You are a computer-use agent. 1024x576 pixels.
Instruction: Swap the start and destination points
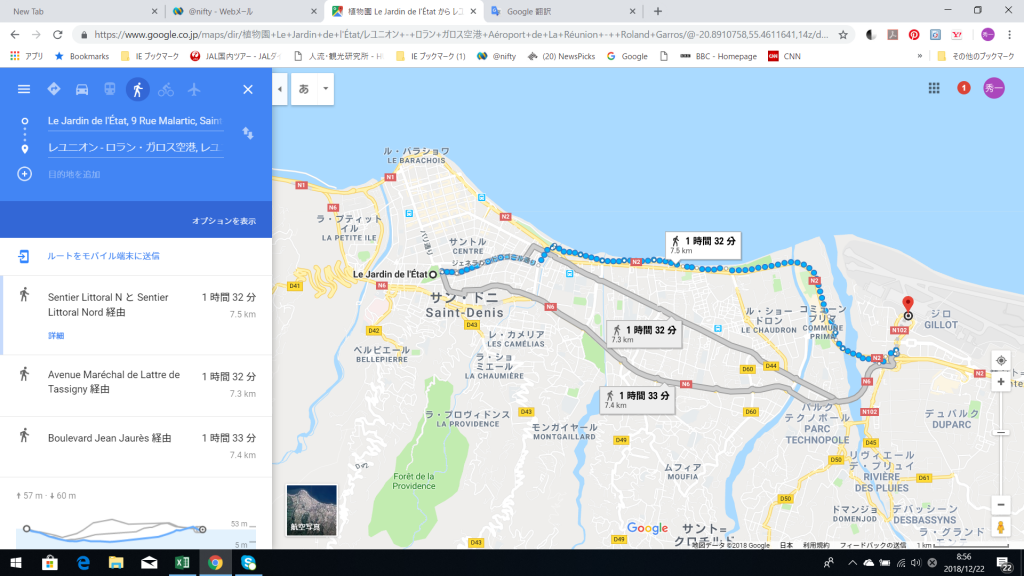coord(247,132)
